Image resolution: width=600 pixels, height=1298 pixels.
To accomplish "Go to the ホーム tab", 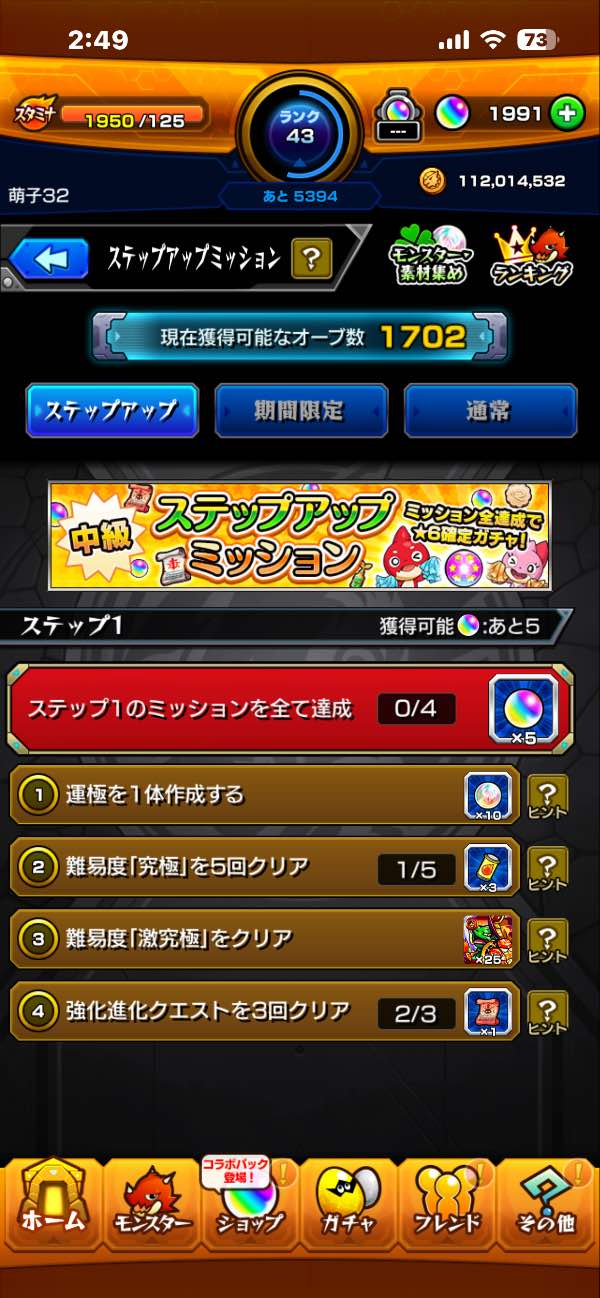I will coord(52,1199).
